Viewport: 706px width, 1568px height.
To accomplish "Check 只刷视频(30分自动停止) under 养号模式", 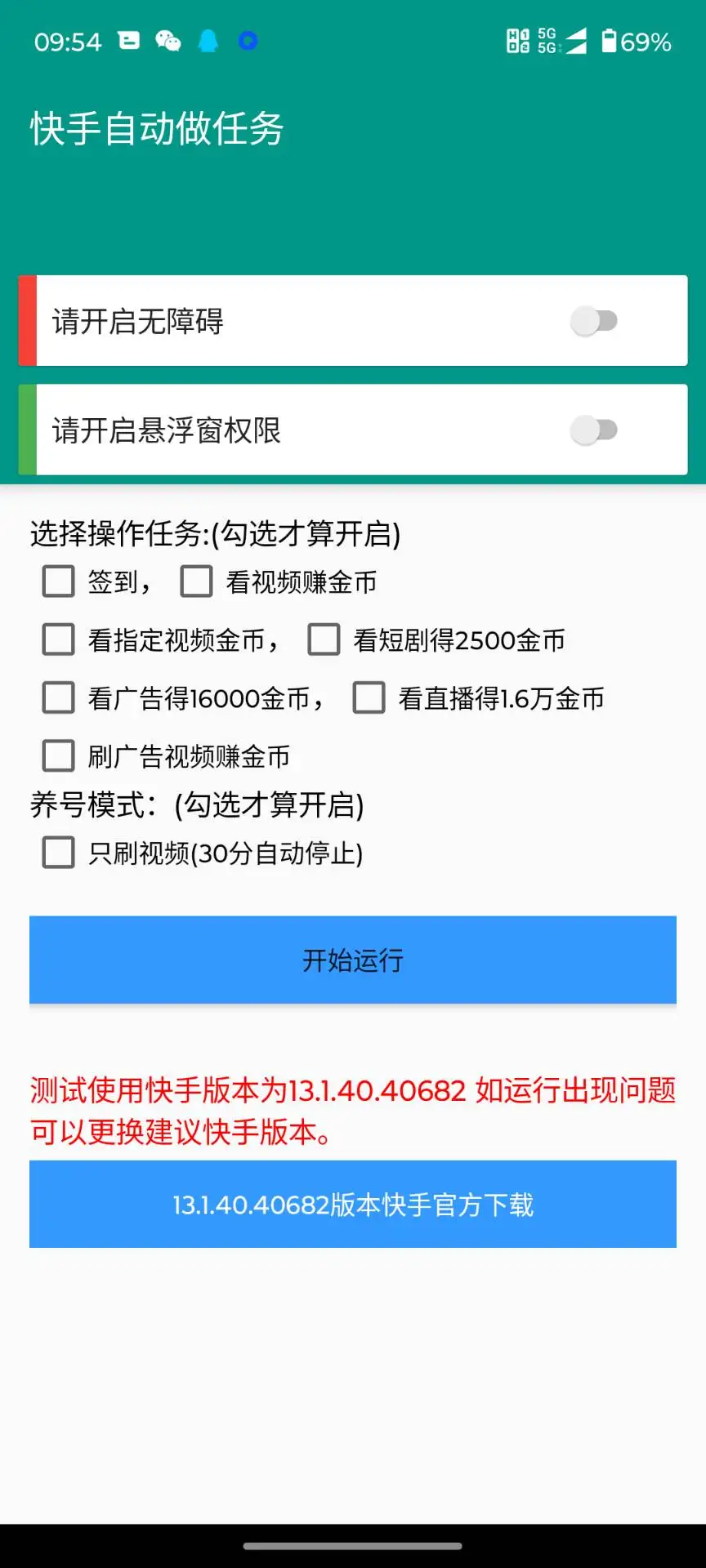I will click(59, 853).
